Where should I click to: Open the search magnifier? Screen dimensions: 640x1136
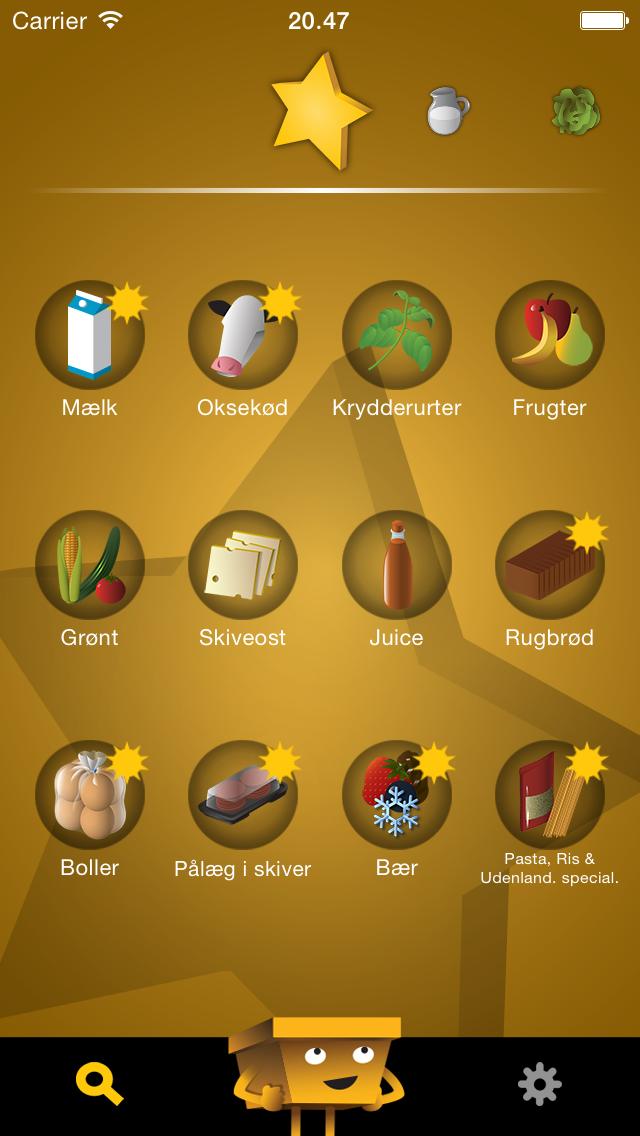click(100, 1085)
